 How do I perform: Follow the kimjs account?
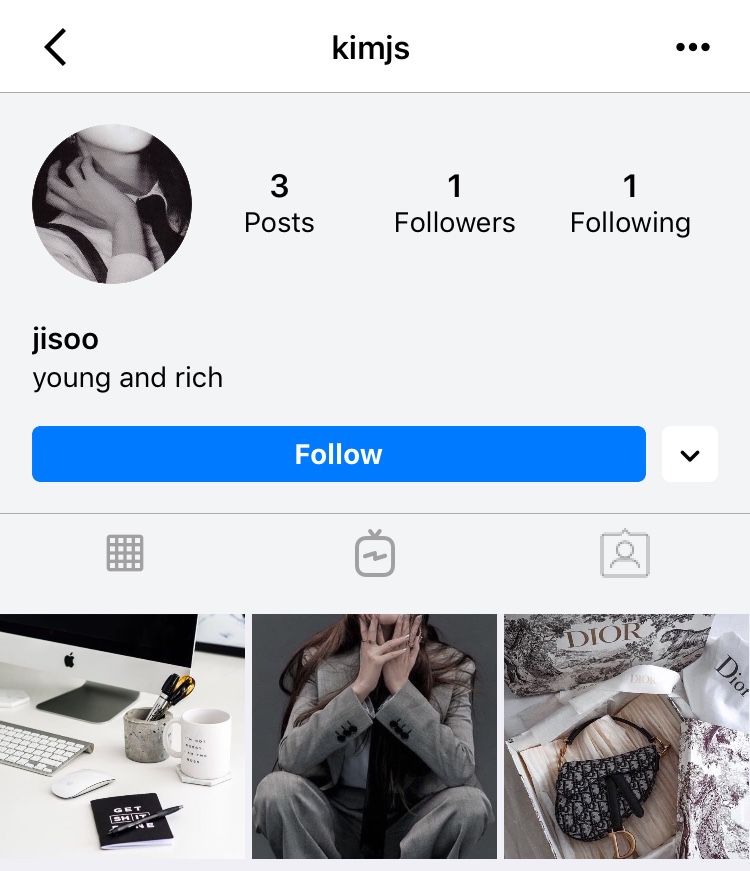[338, 454]
